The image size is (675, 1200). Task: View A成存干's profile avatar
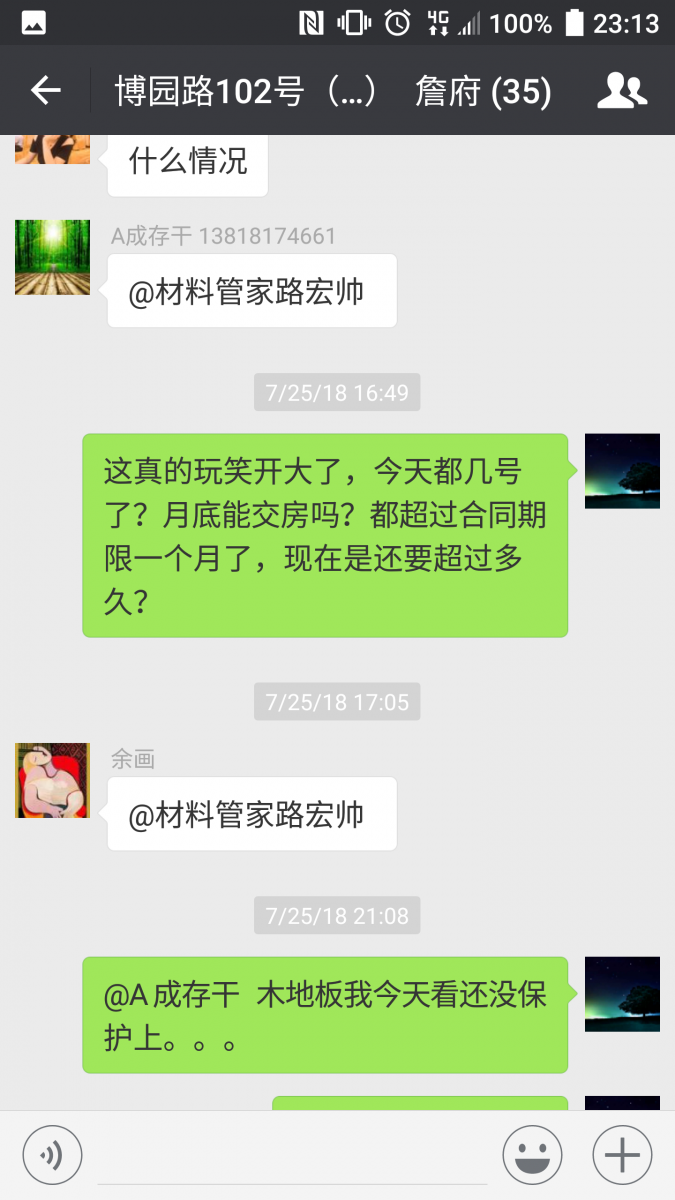[52, 257]
